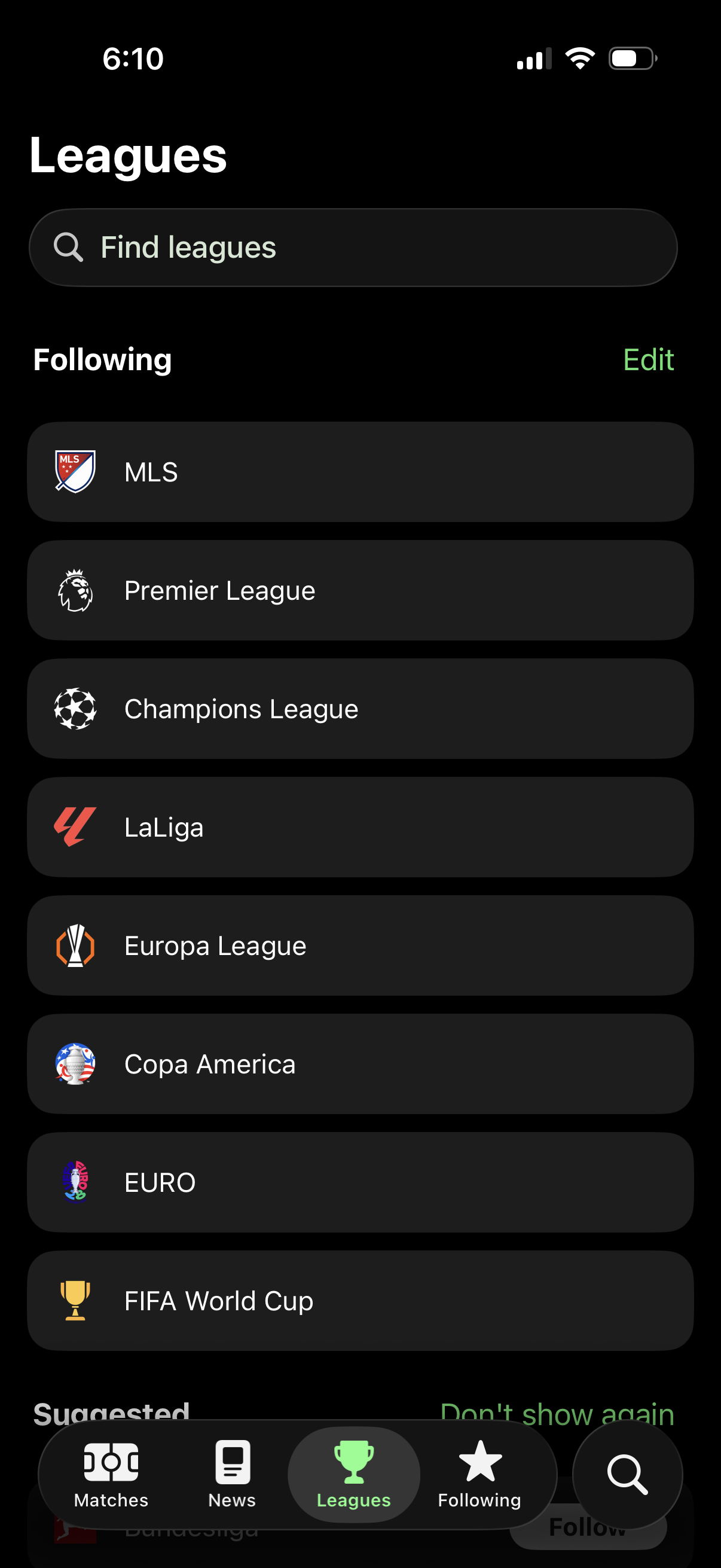Open Copa America
This screenshot has height=1568, width=721.
point(360,1064)
